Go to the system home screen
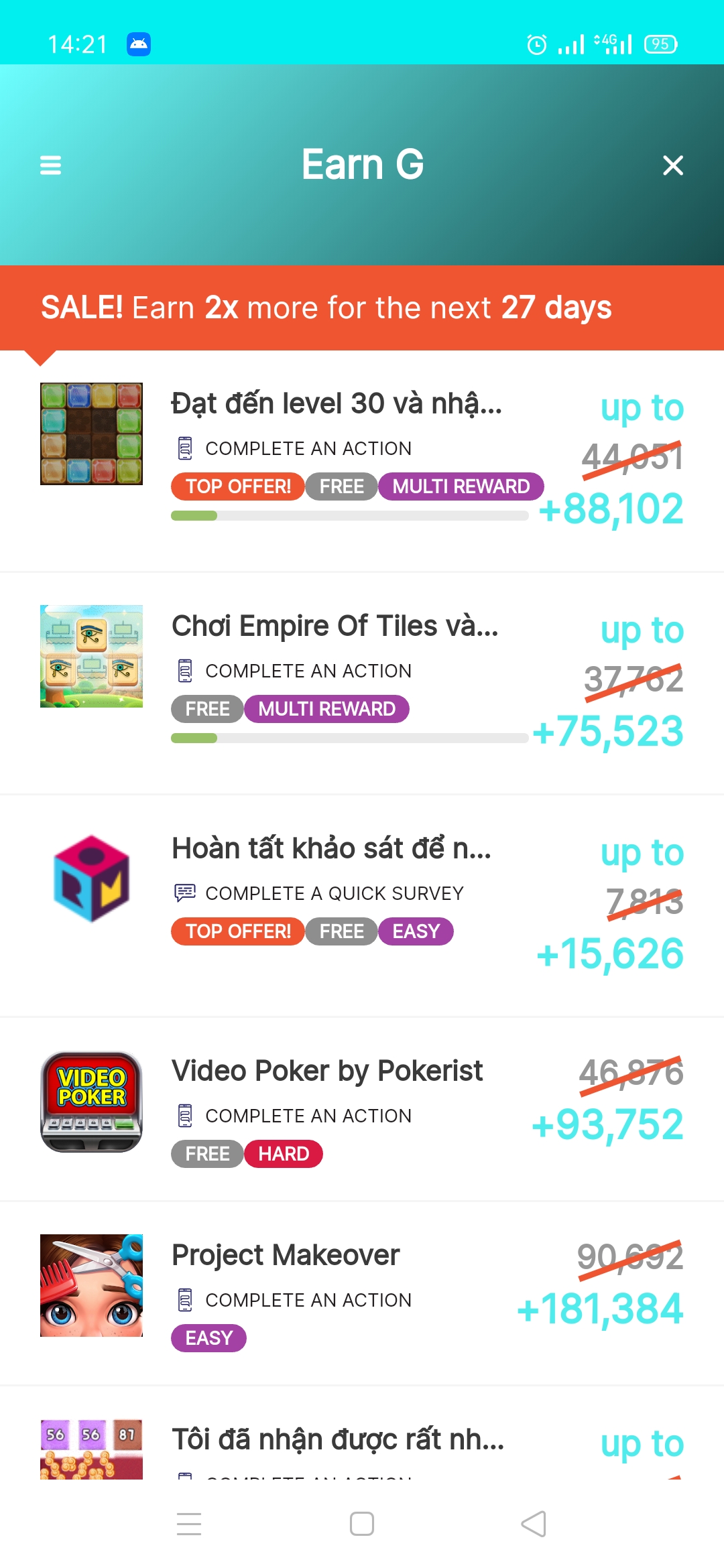Viewport: 724px width, 1568px height. [x=362, y=1524]
